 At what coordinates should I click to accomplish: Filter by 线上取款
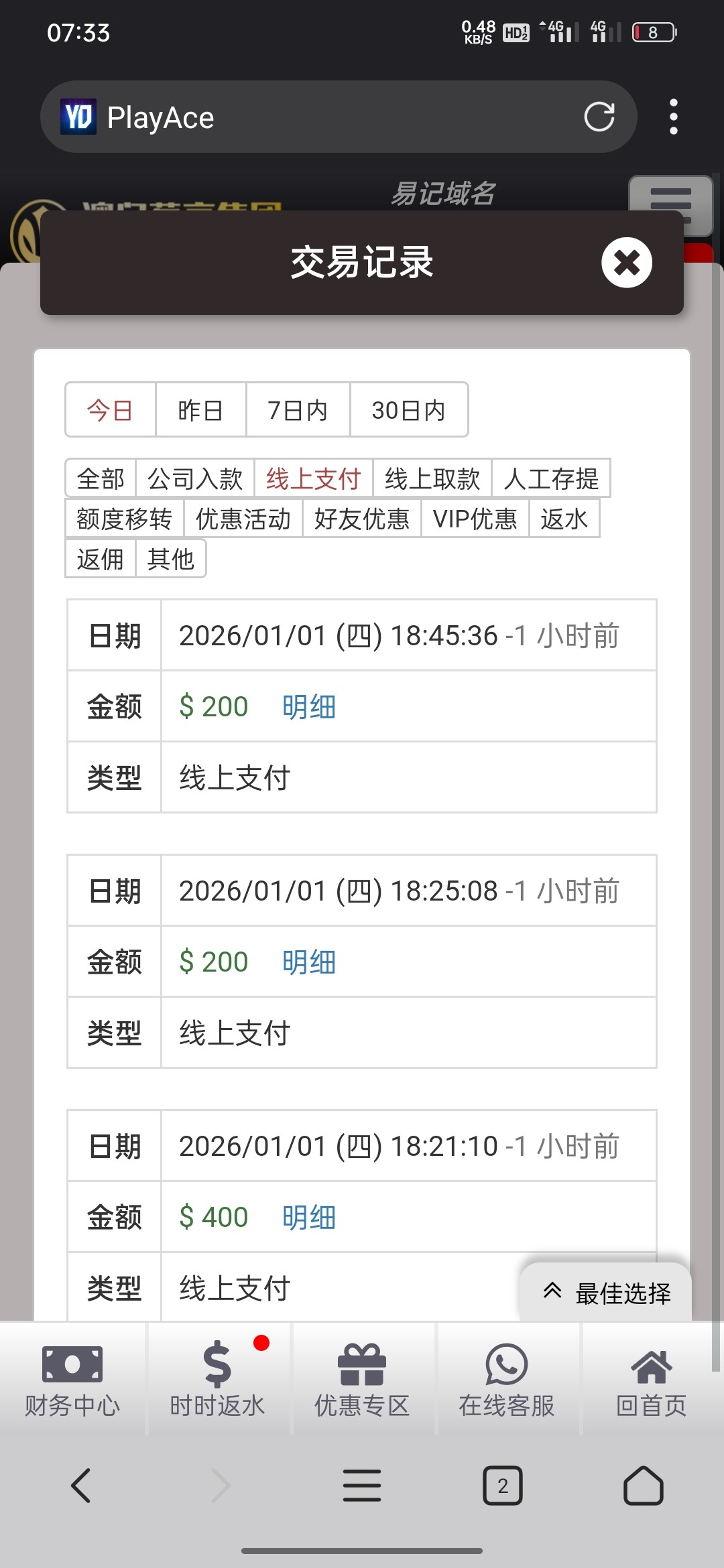[432, 478]
